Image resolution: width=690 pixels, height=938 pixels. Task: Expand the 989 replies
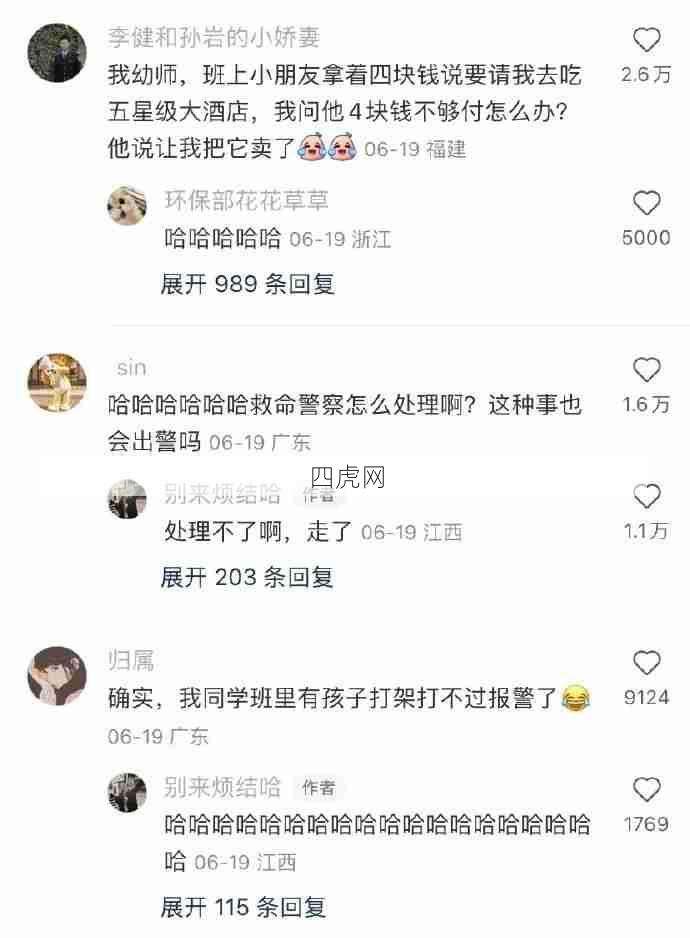(247, 285)
